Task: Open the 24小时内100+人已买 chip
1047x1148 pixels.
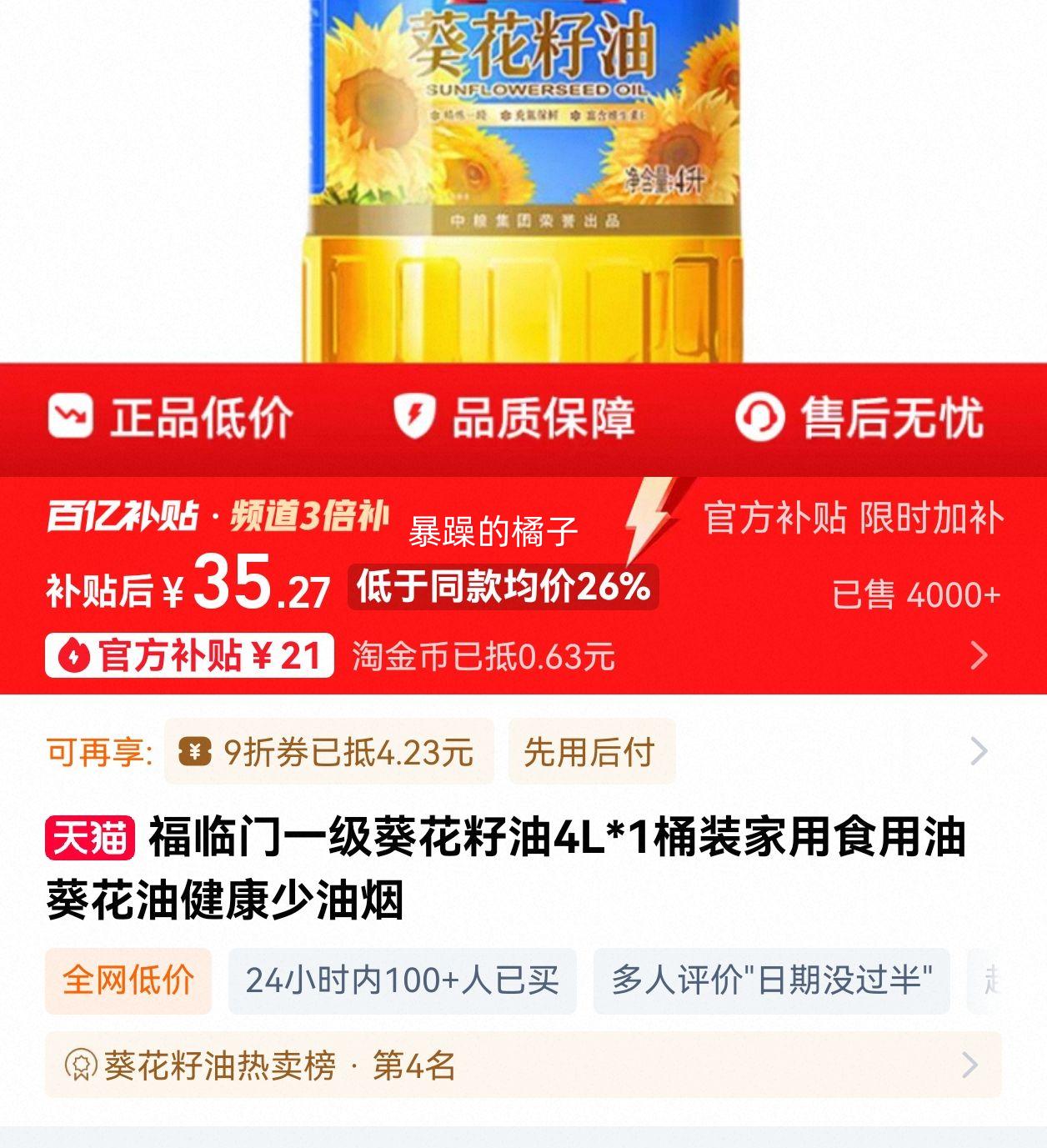Action: [x=402, y=980]
